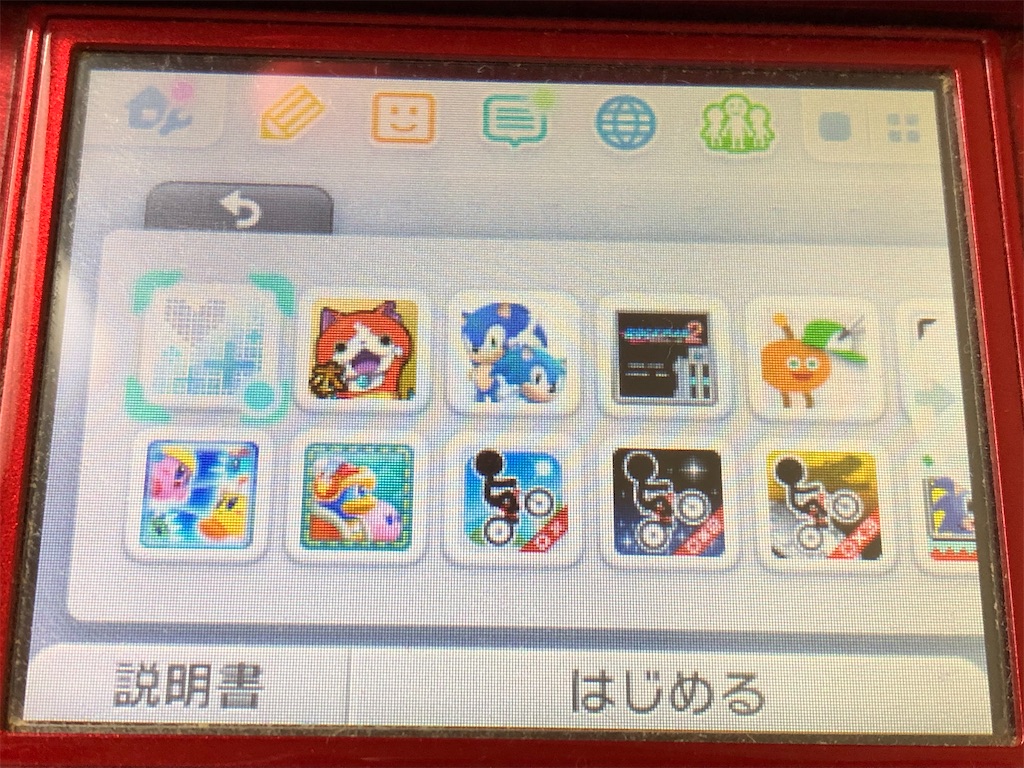
Task: Select the orange character with green hat
Action: click(x=814, y=360)
